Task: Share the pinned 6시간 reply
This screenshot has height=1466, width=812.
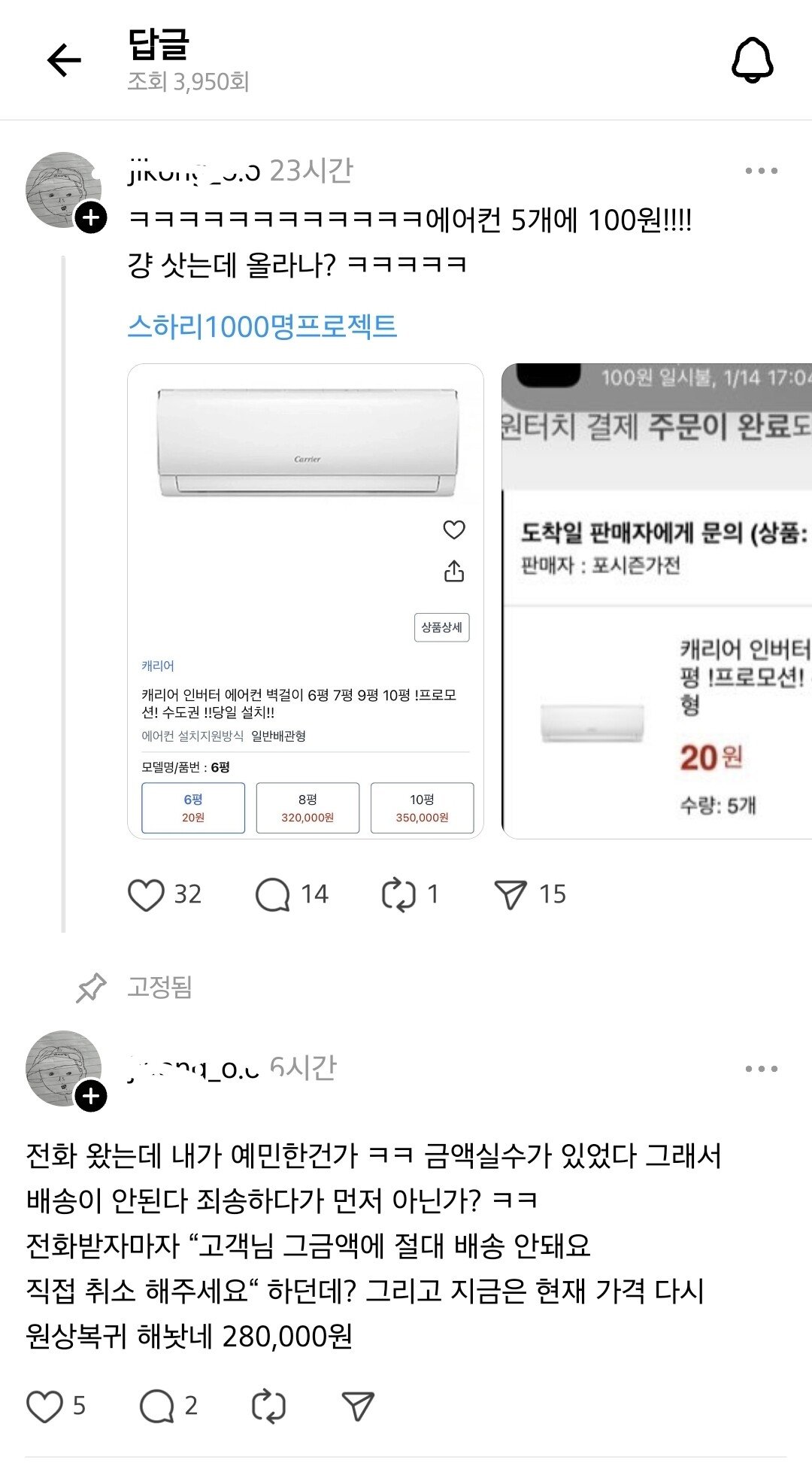Action: 358,1406
